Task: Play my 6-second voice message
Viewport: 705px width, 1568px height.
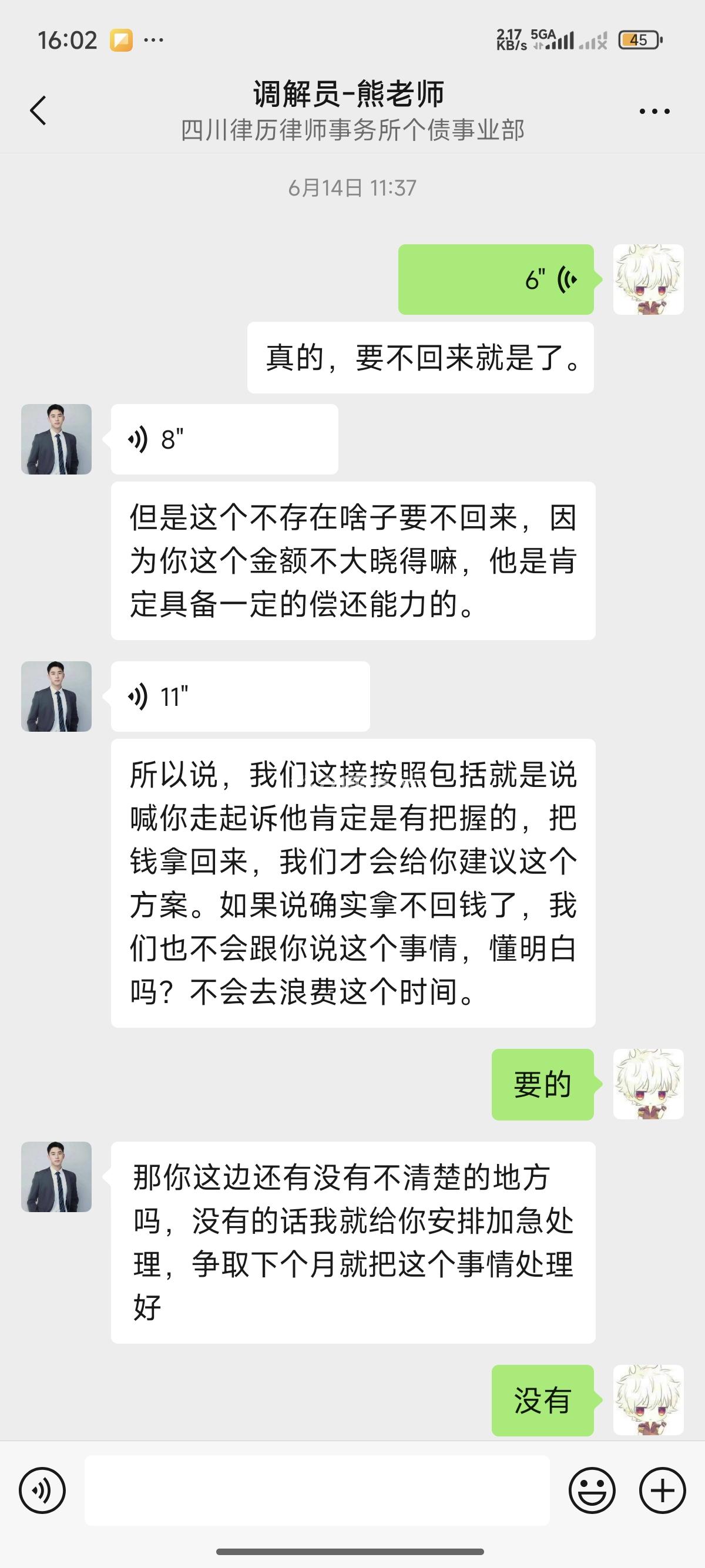Action: point(496,280)
